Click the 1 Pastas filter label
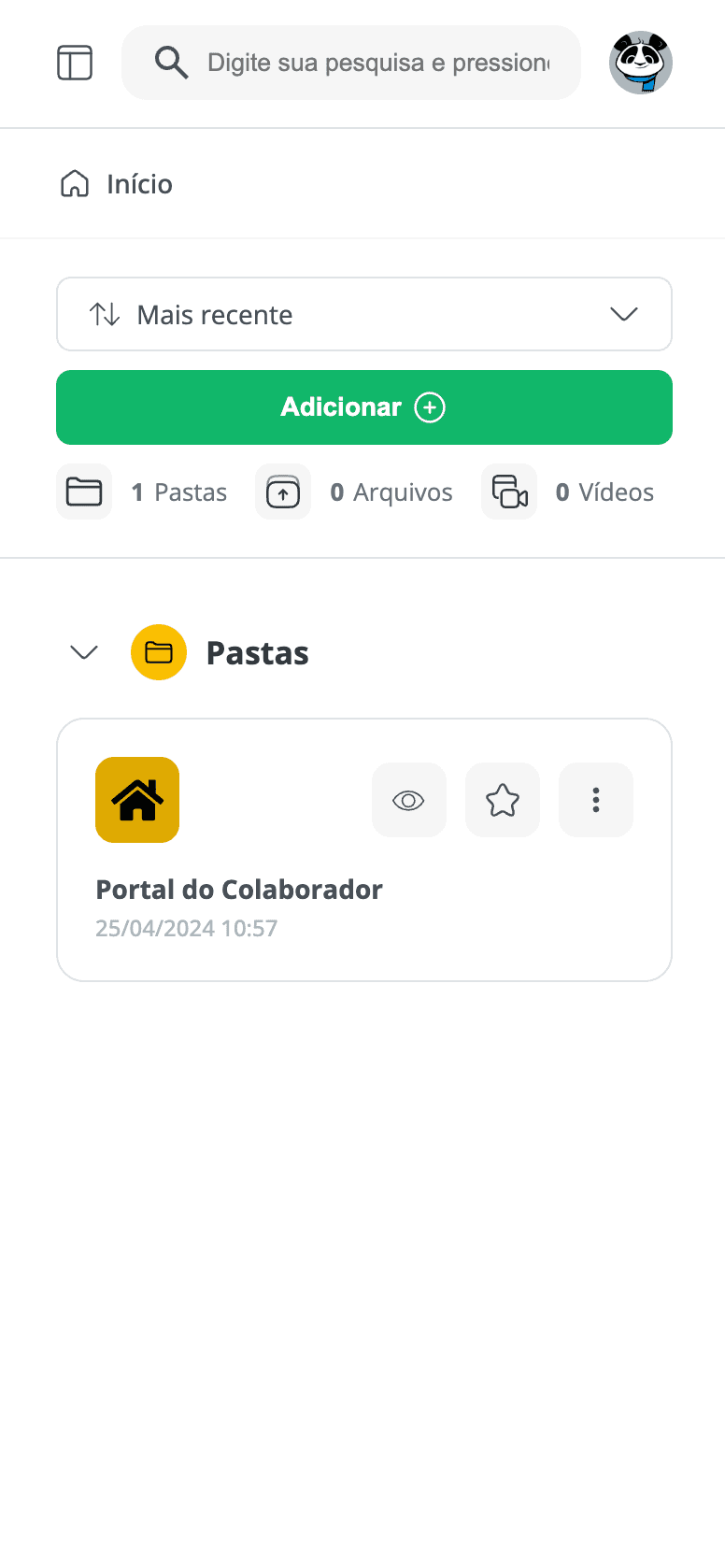 point(178,492)
